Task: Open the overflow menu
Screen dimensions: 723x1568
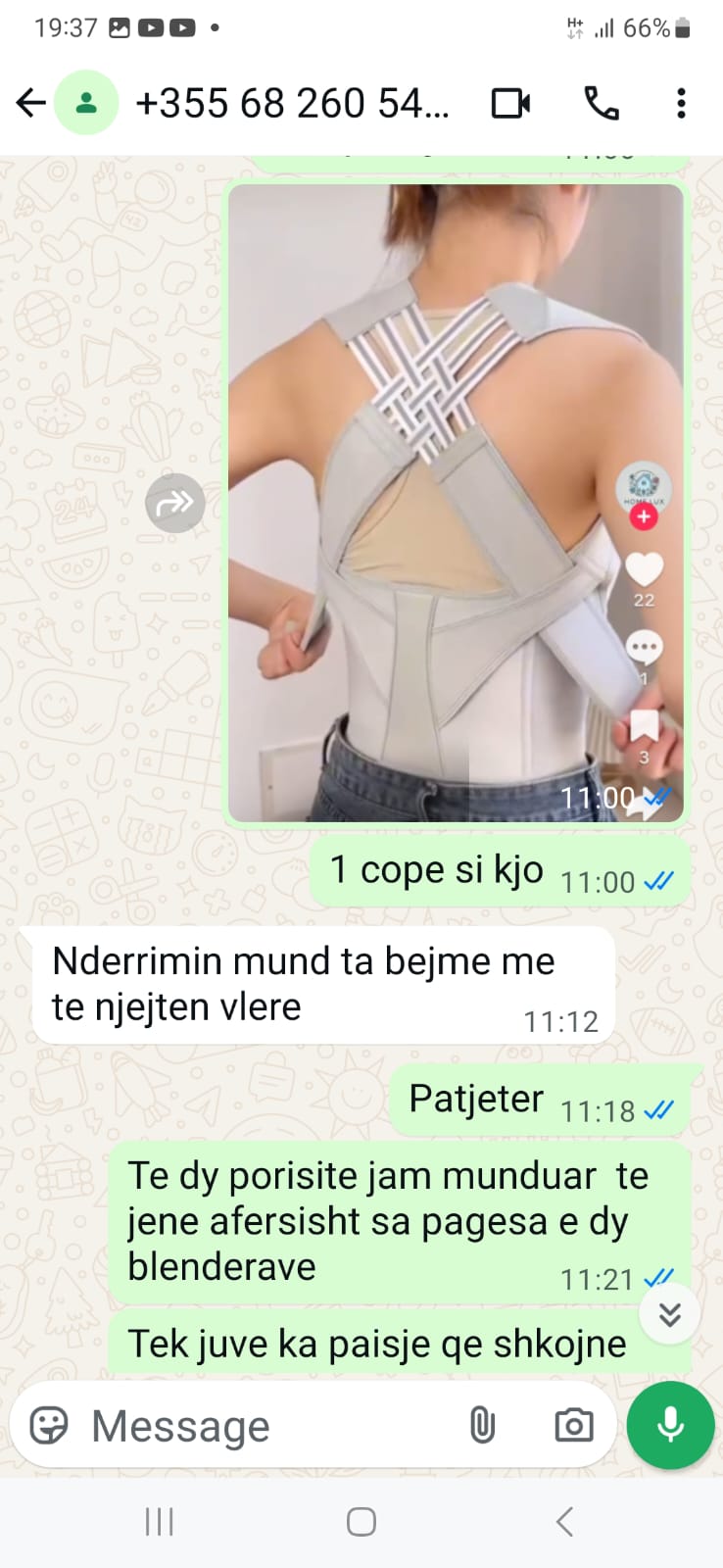Action: click(x=681, y=103)
